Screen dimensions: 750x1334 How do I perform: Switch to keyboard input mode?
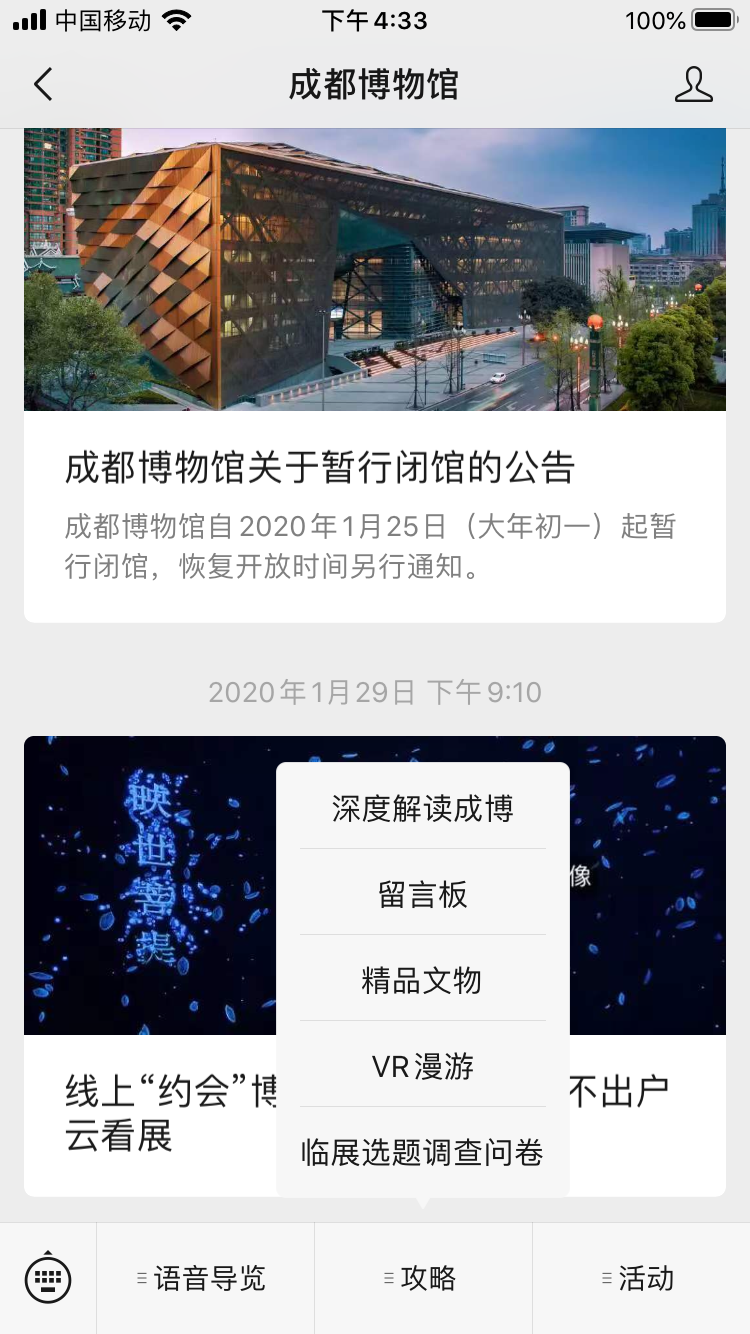tap(47, 1278)
